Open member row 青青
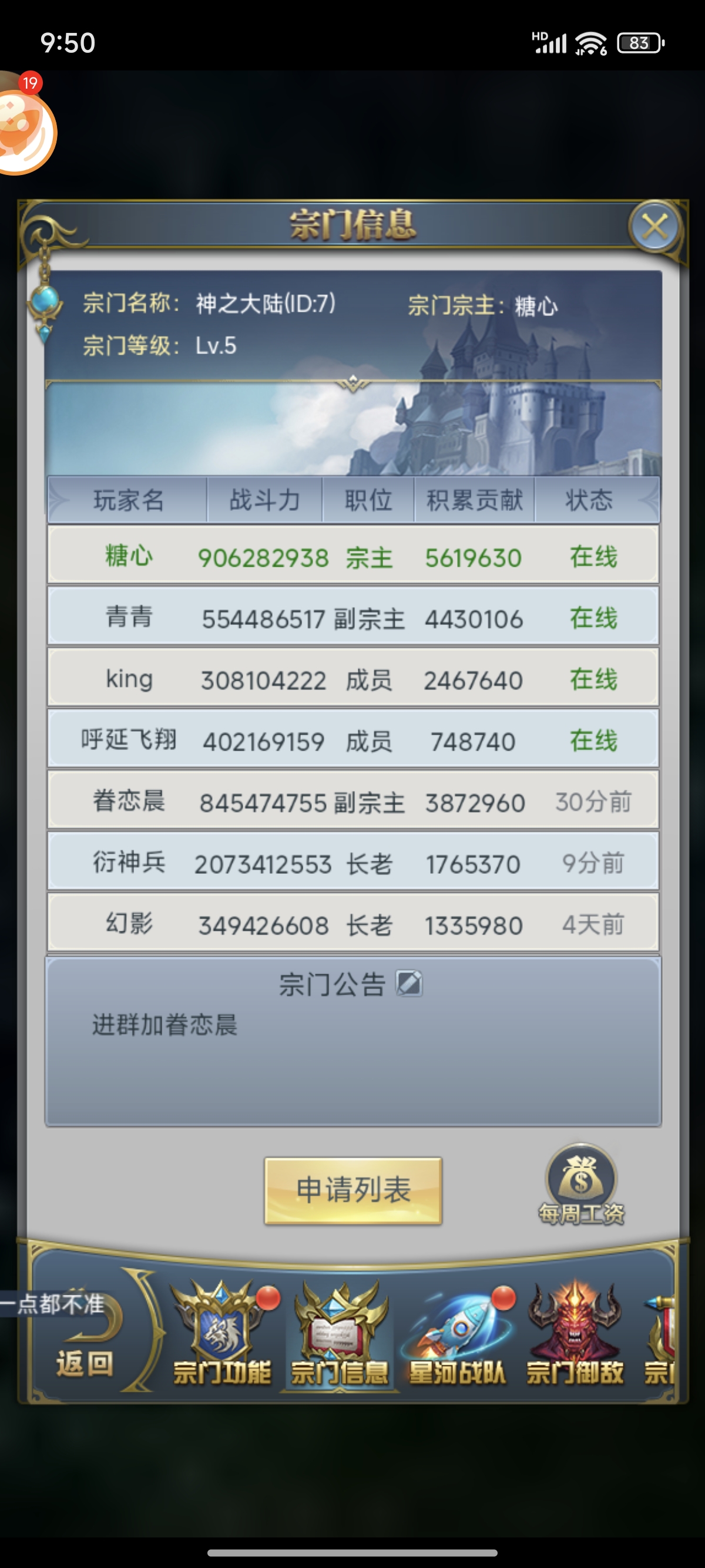Viewport: 705px width, 1568px height. (x=353, y=618)
